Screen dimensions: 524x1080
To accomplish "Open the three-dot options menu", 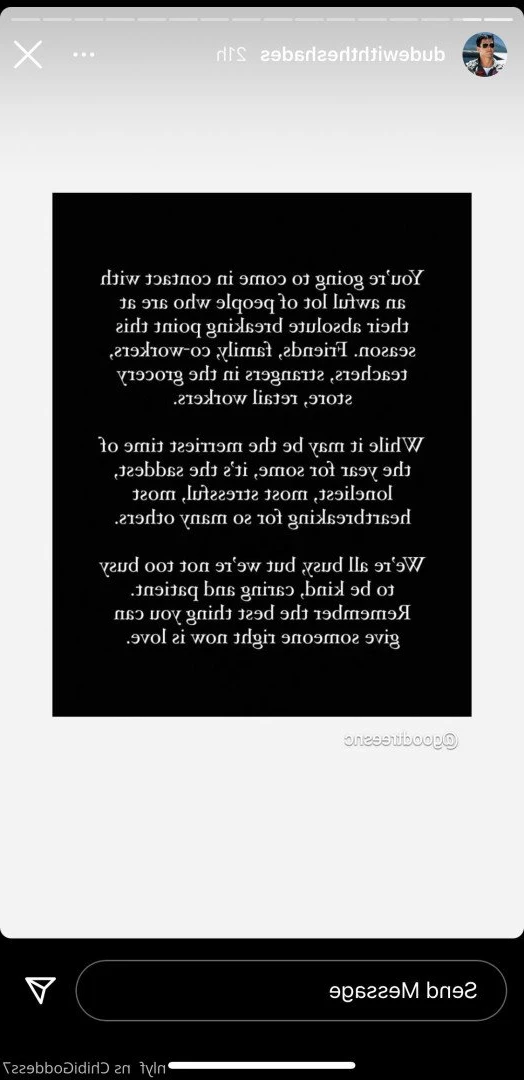I will tap(84, 54).
